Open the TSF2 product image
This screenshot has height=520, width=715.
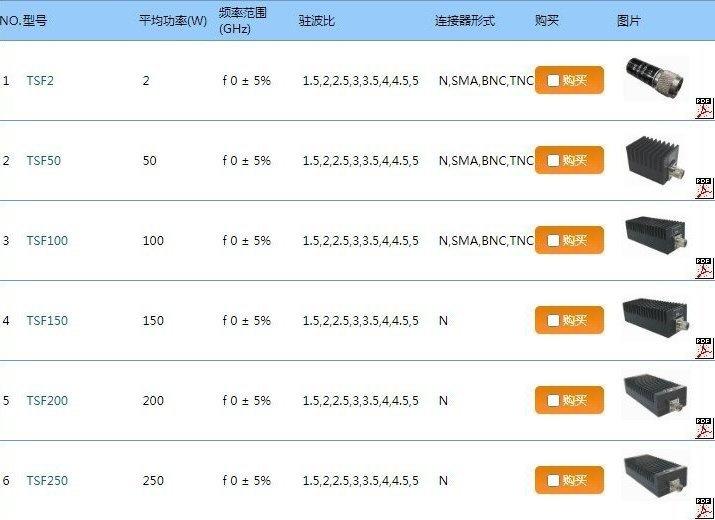655,77
